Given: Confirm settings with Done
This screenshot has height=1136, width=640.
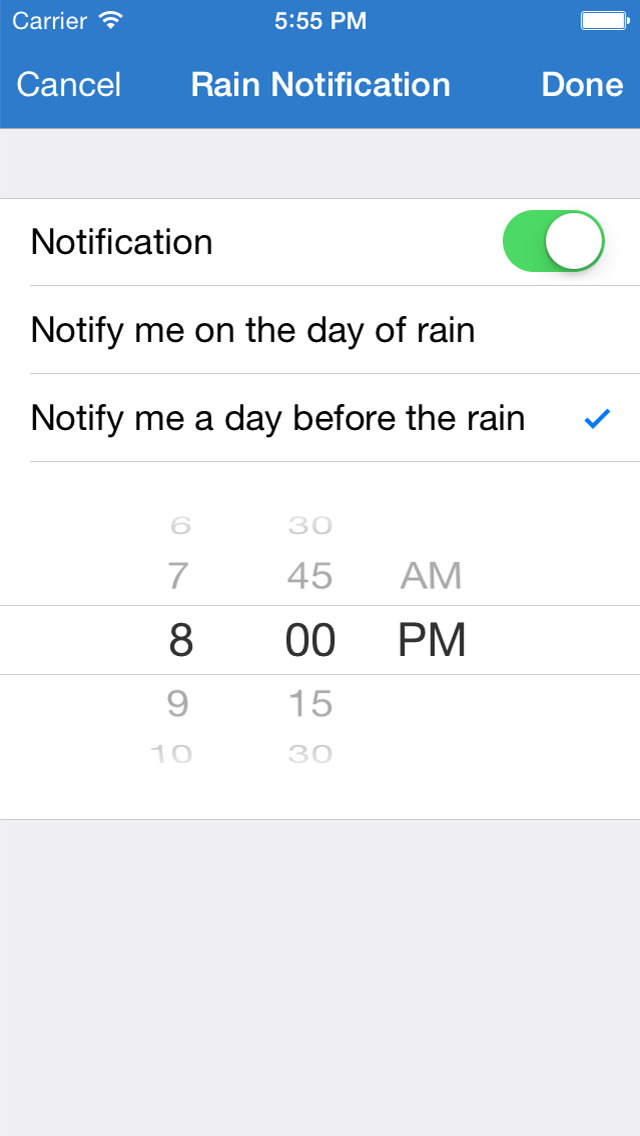Looking at the screenshot, I should click(582, 85).
